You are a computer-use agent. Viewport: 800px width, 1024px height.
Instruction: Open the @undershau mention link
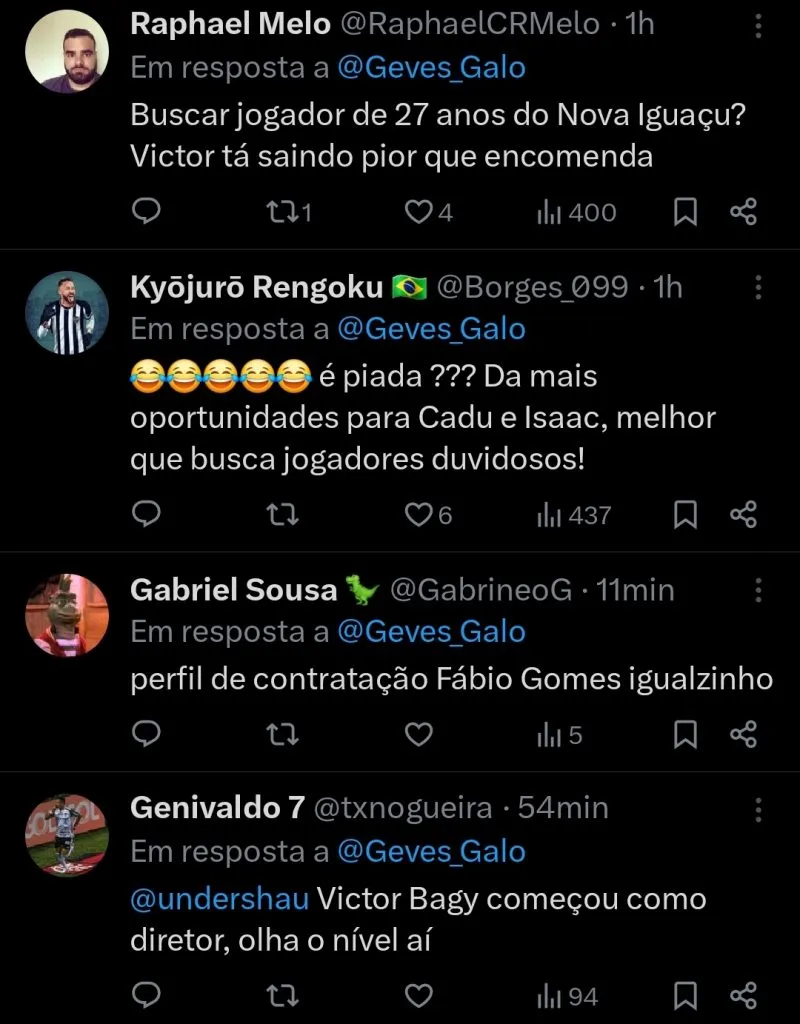coord(220,899)
